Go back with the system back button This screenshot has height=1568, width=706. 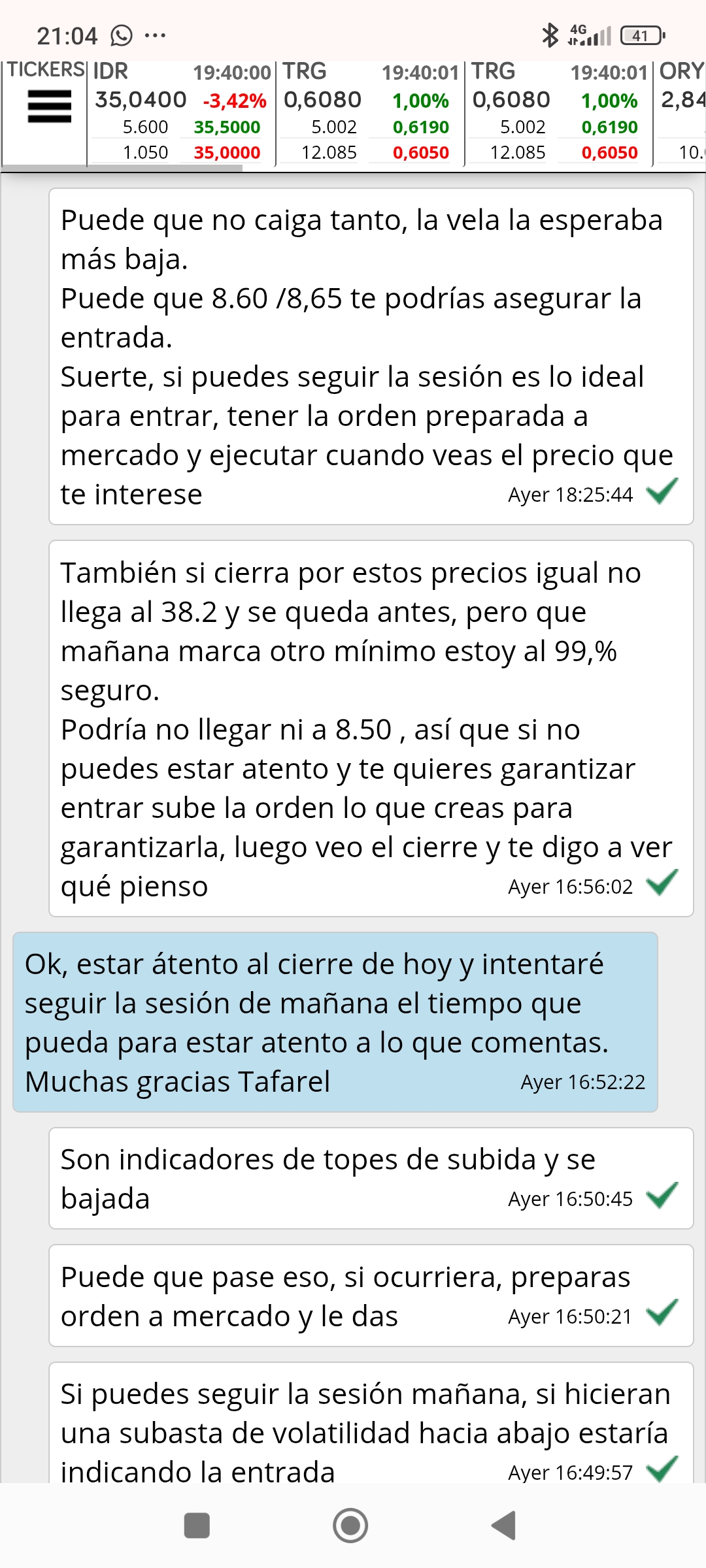[504, 1526]
